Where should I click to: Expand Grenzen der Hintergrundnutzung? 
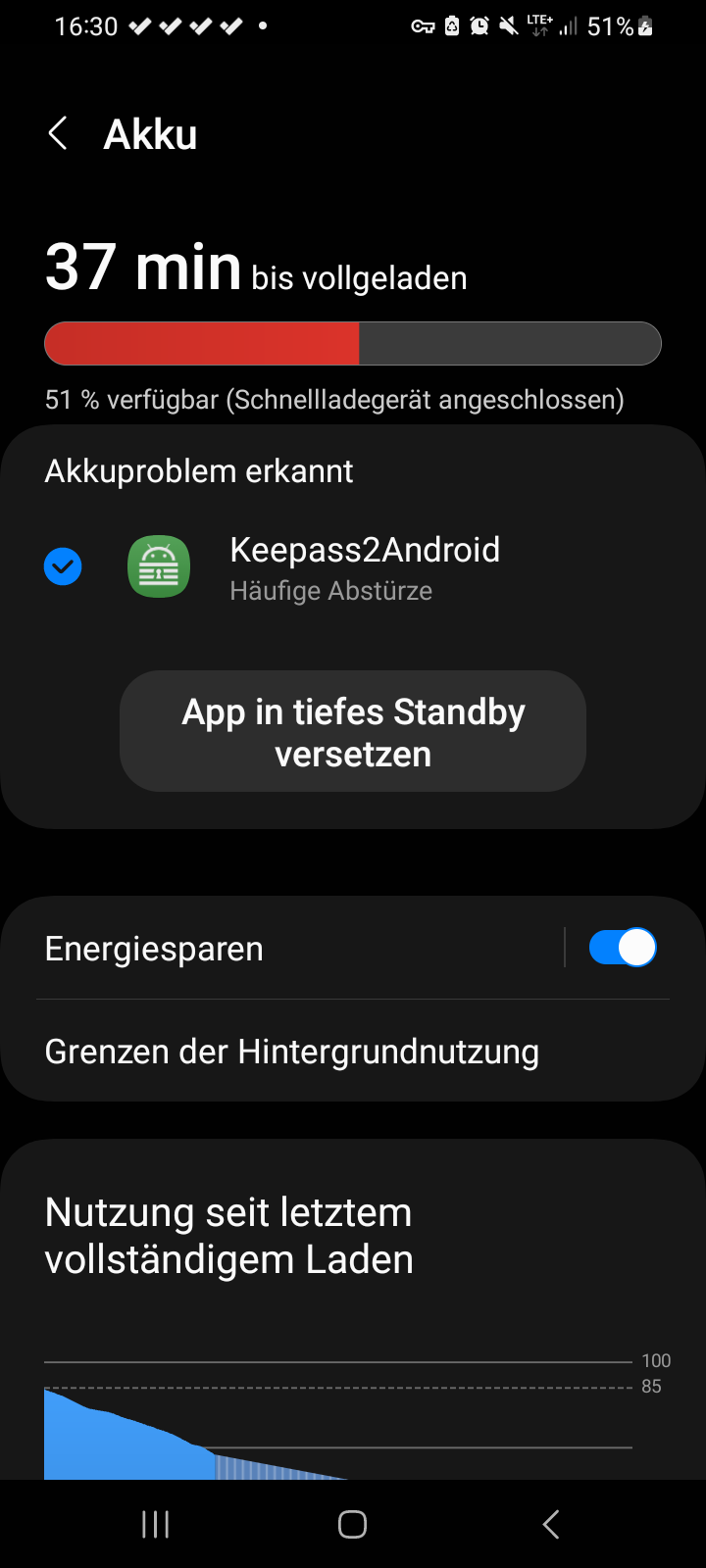coord(292,1051)
